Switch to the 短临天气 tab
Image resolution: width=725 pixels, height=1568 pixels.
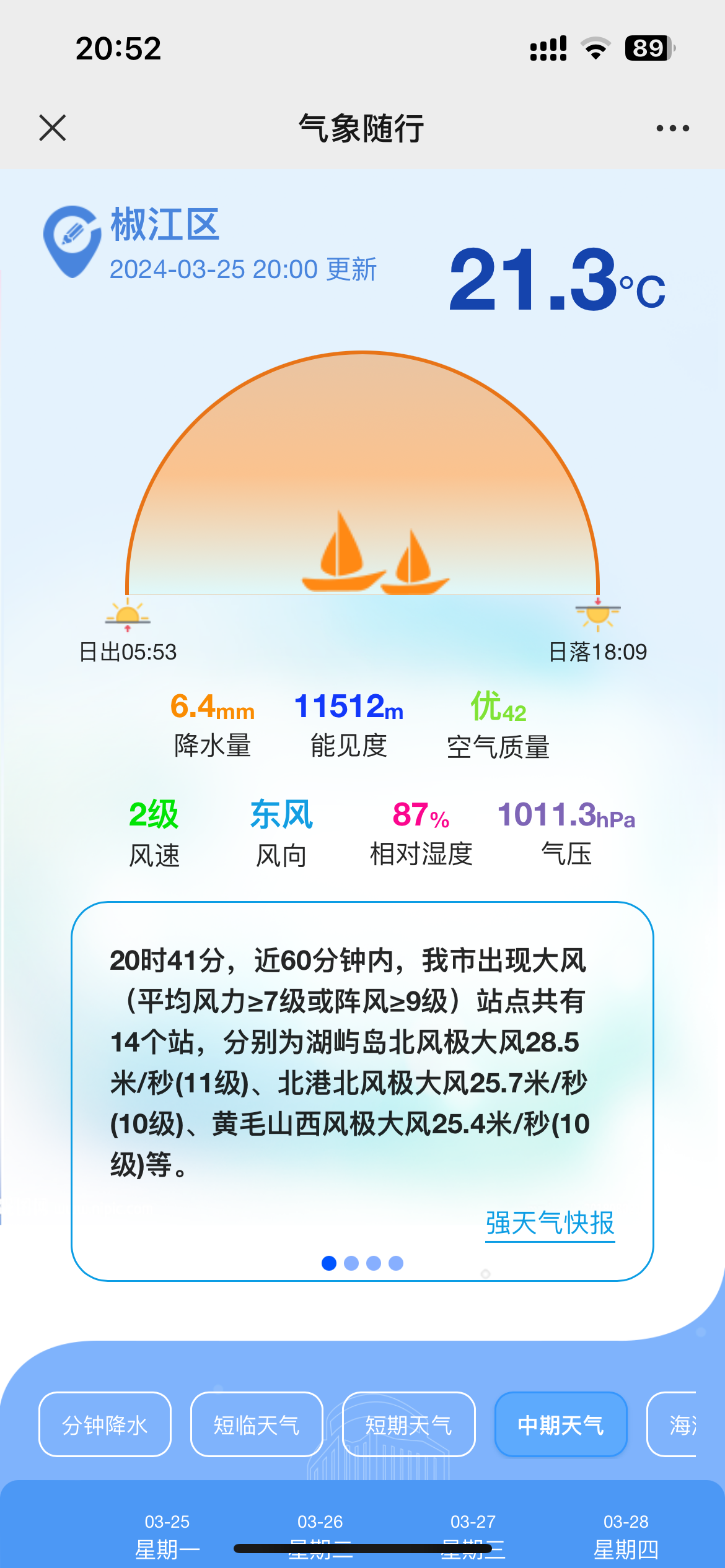coord(257,1425)
